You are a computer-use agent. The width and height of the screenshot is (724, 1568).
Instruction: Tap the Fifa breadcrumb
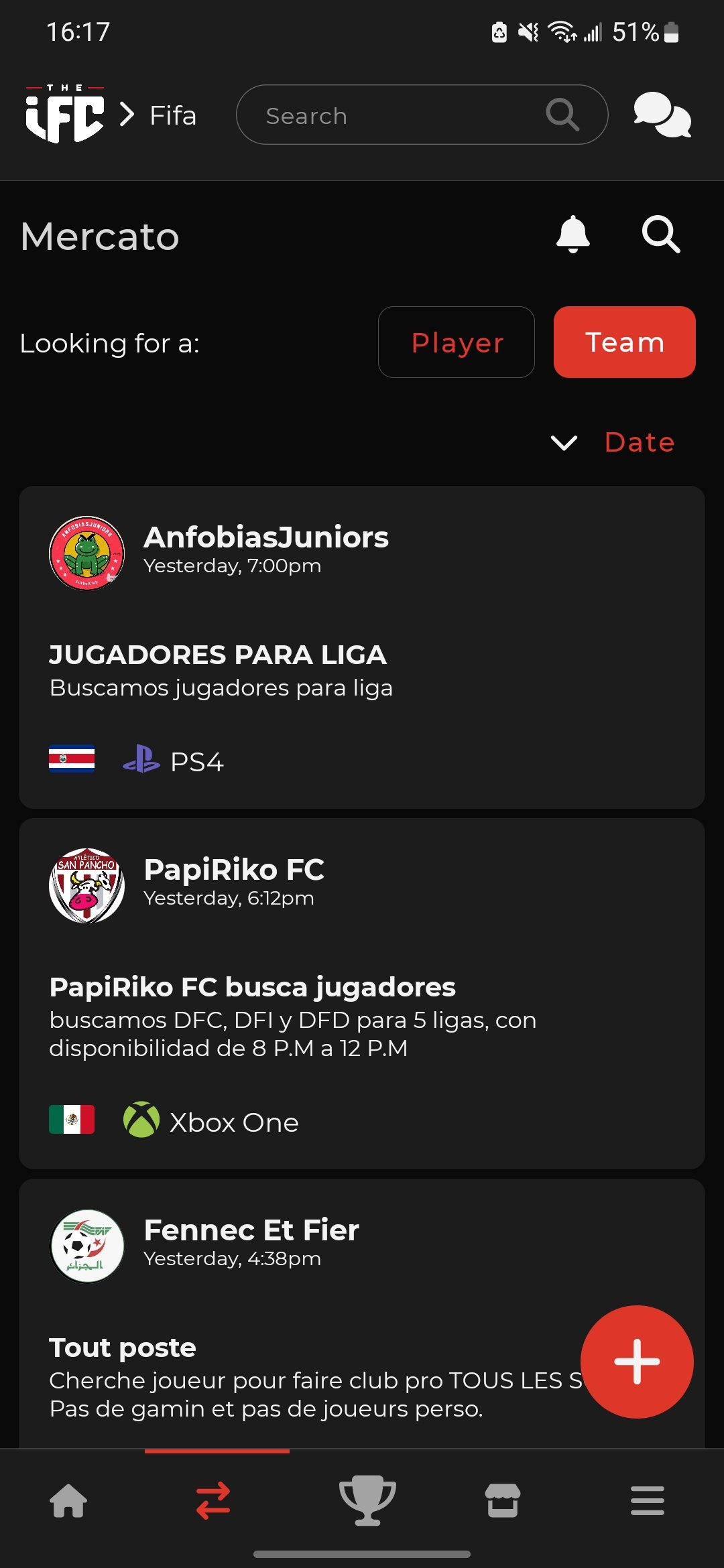(172, 115)
